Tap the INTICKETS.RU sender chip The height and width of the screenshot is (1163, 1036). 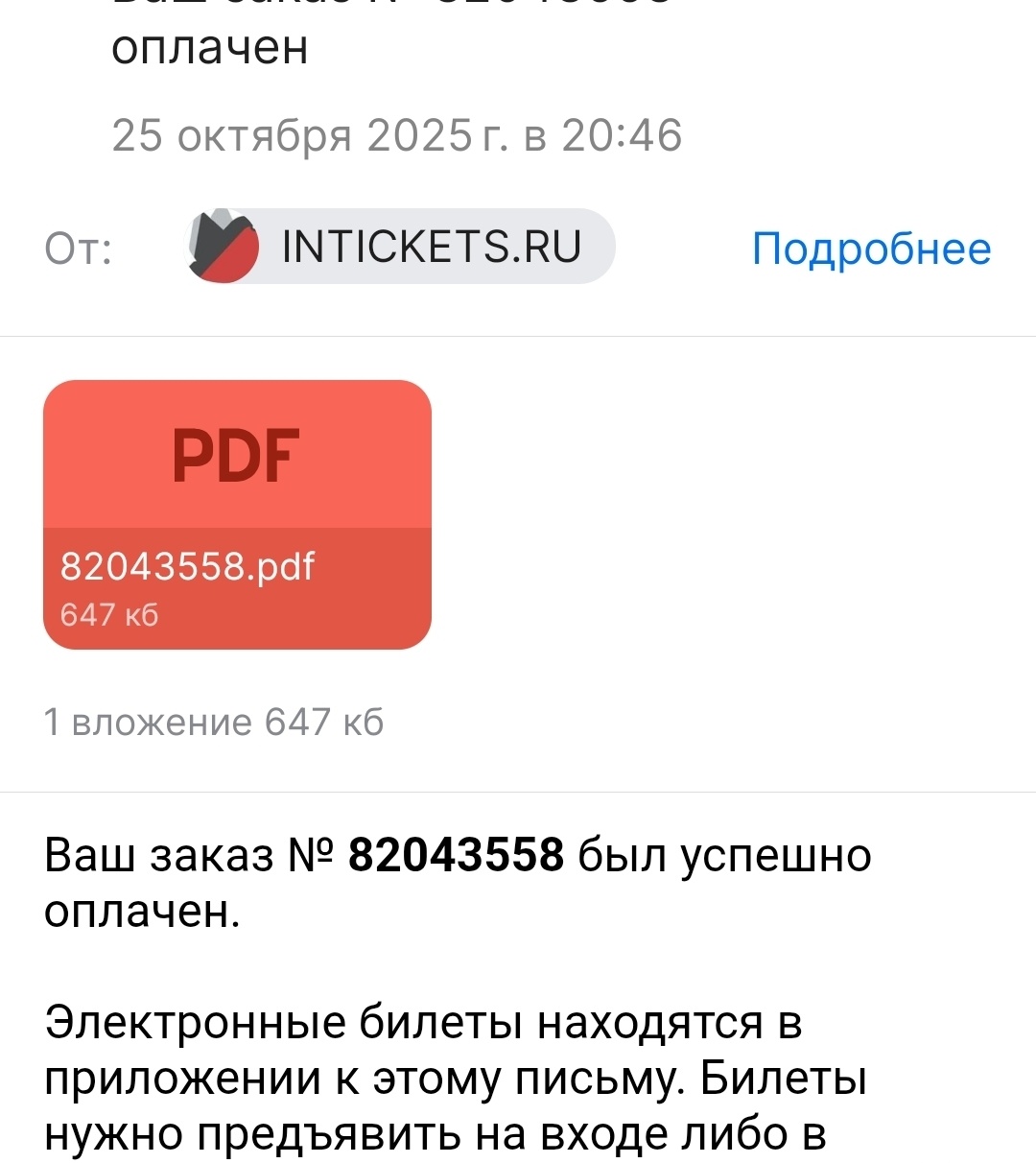pos(400,248)
